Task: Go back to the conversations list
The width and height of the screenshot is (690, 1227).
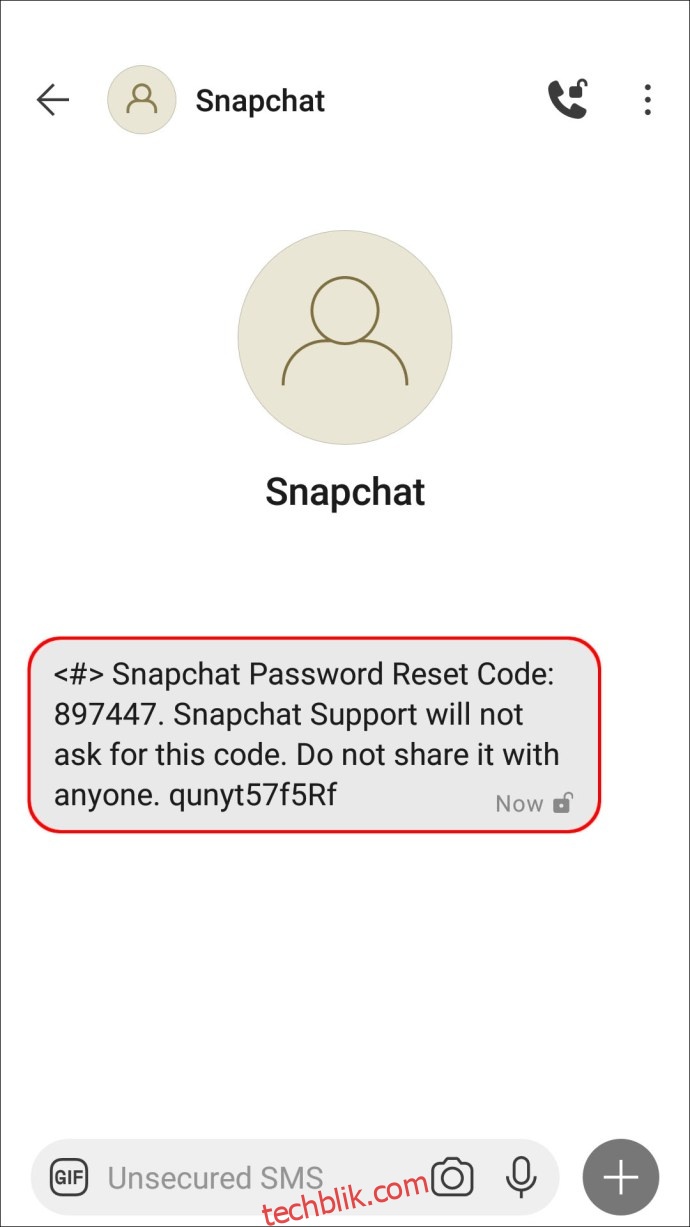Action: pos(52,100)
